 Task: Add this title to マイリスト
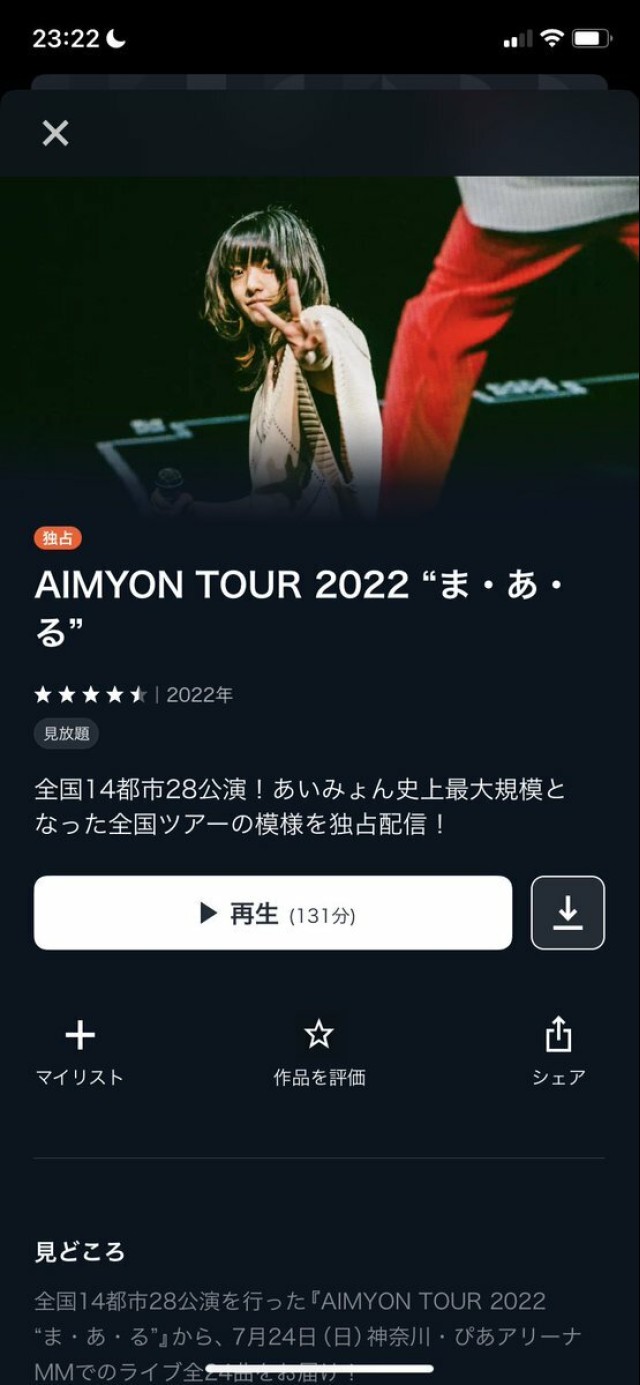(x=80, y=1049)
